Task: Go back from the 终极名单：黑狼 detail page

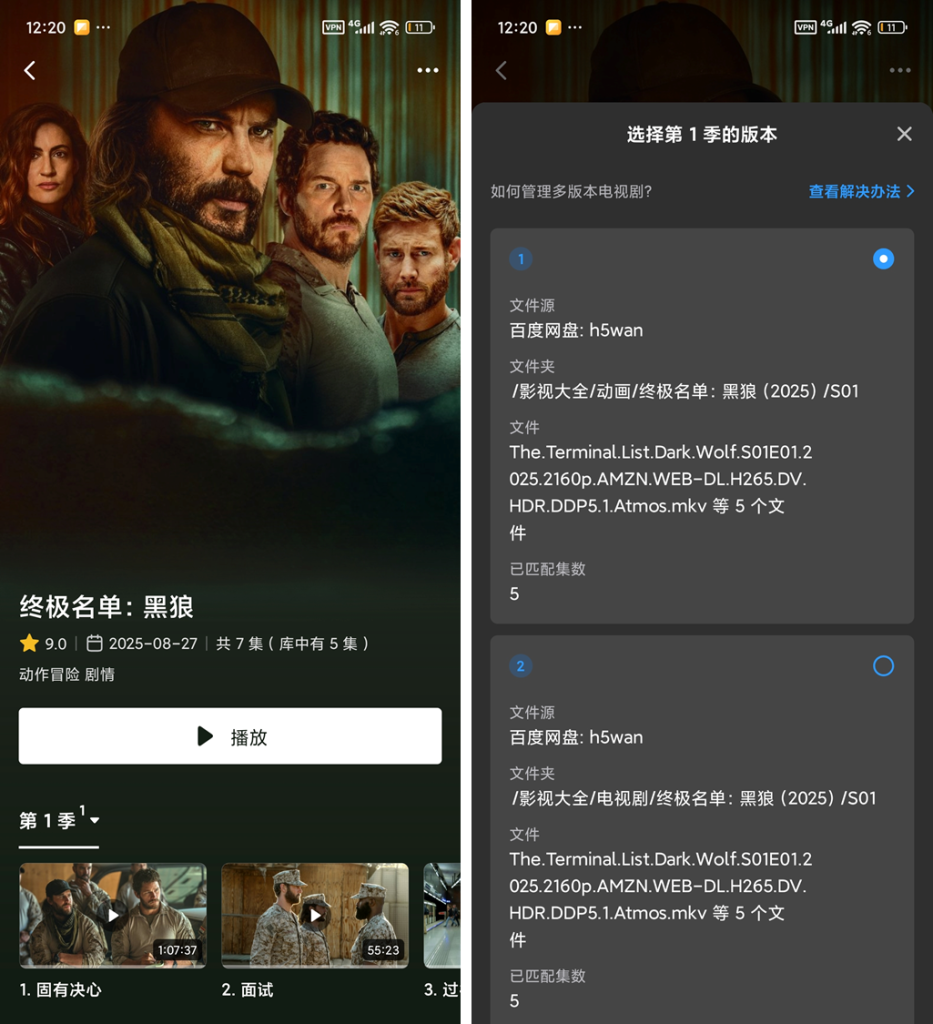Action: tap(30, 70)
